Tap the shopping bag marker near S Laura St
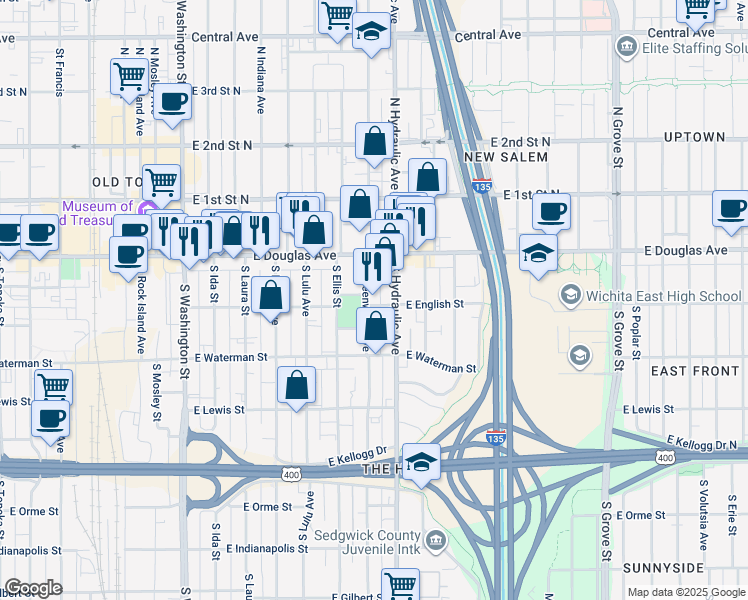 tap(270, 297)
